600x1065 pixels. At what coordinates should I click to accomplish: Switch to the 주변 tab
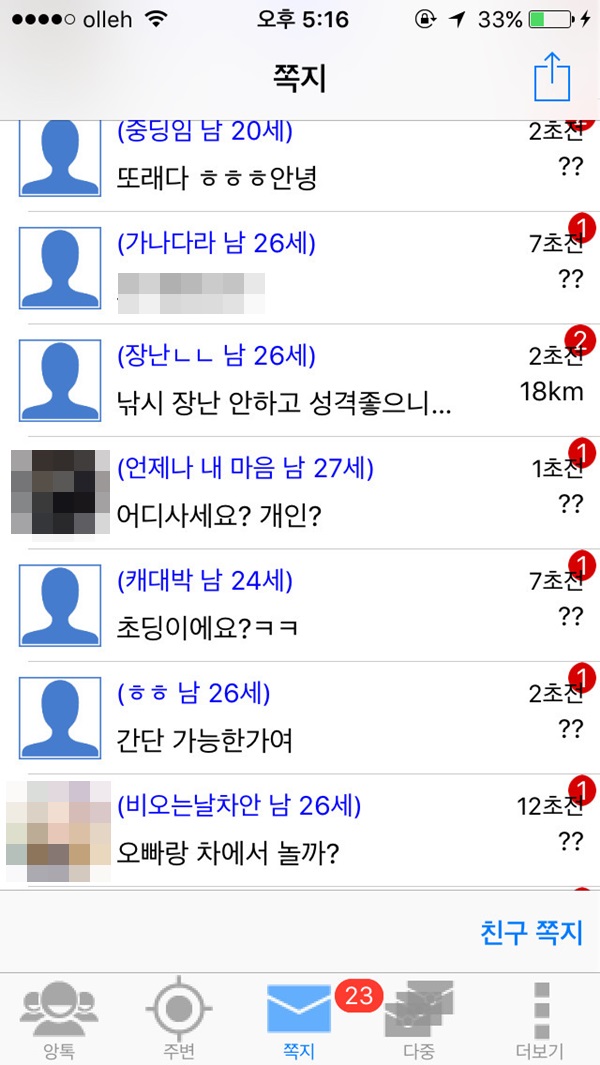point(178,1020)
